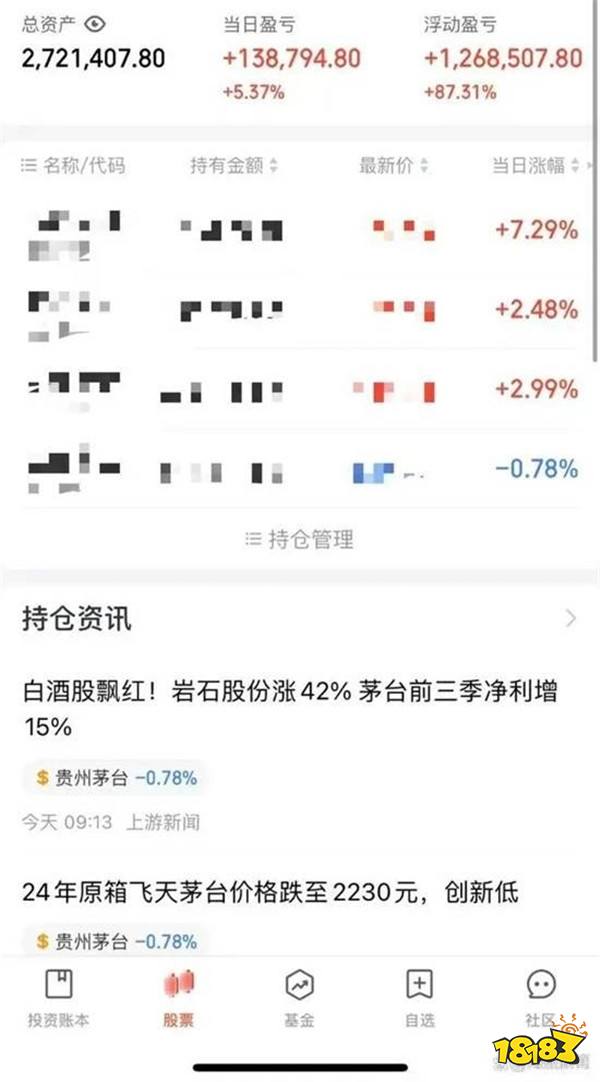Open the holding with +2.99% gain
Image resolution: width=600 pixels, height=1082 pixels.
[300, 388]
